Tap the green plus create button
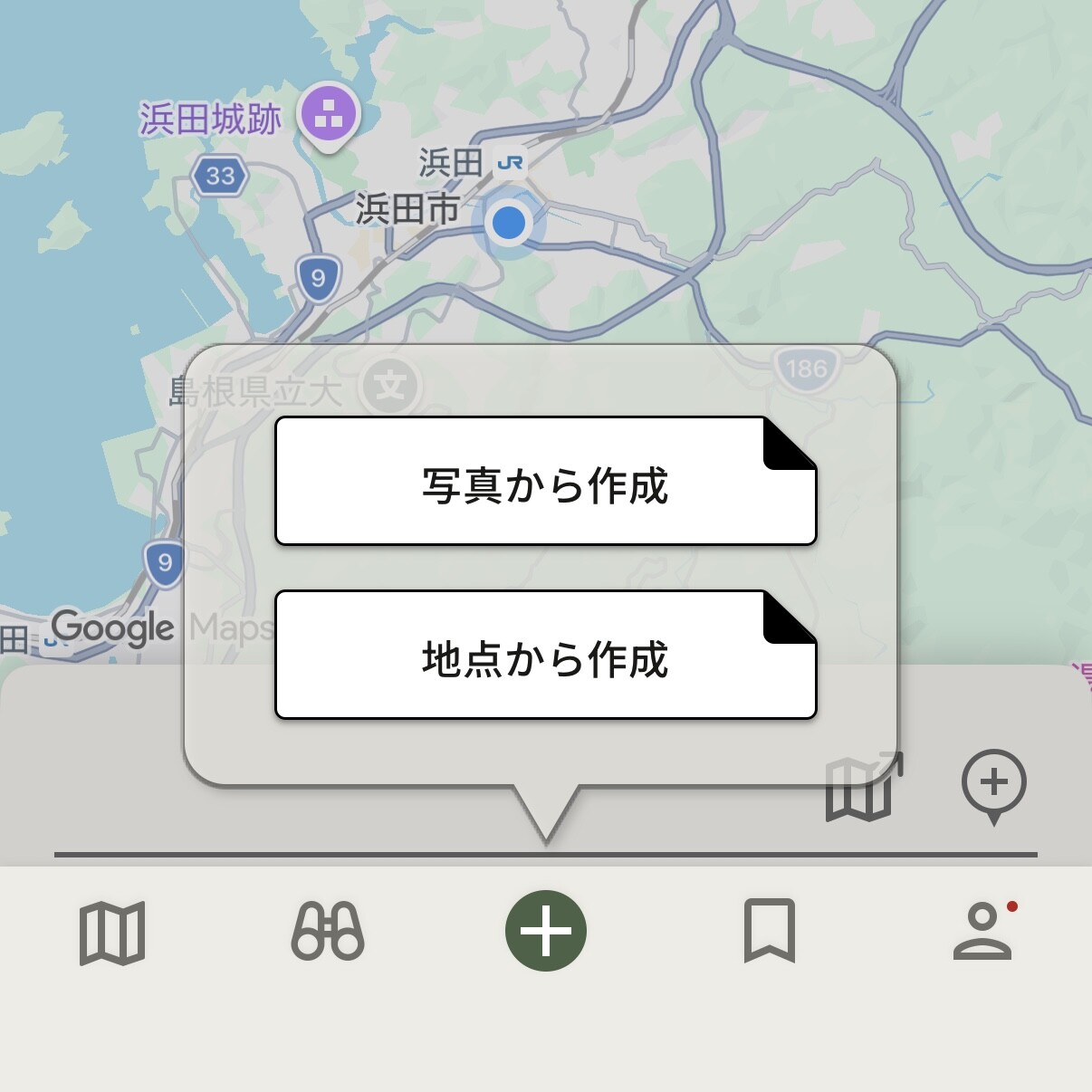Screen dimensions: 1092x1092 pyautogui.click(x=545, y=931)
